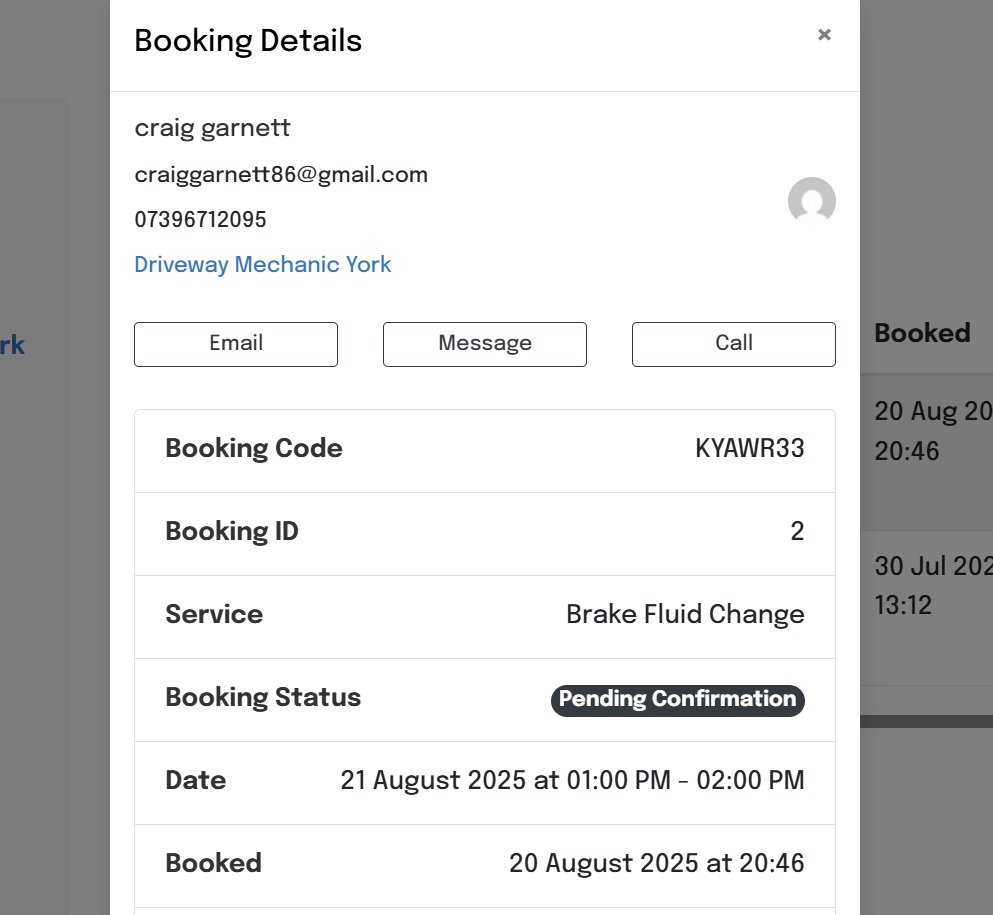993x915 pixels.
Task: Open the Driveway Mechanic York link
Action: (x=263, y=265)
